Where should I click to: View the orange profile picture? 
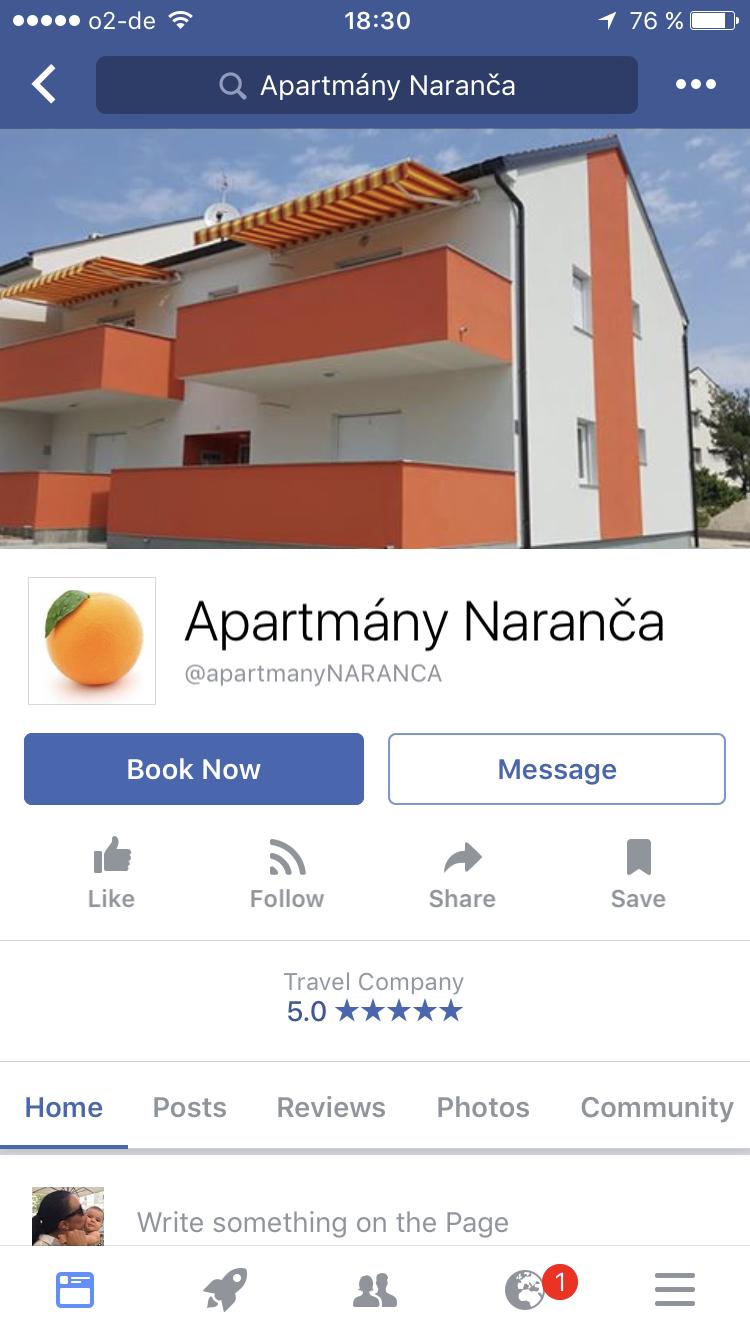point(92,641)
